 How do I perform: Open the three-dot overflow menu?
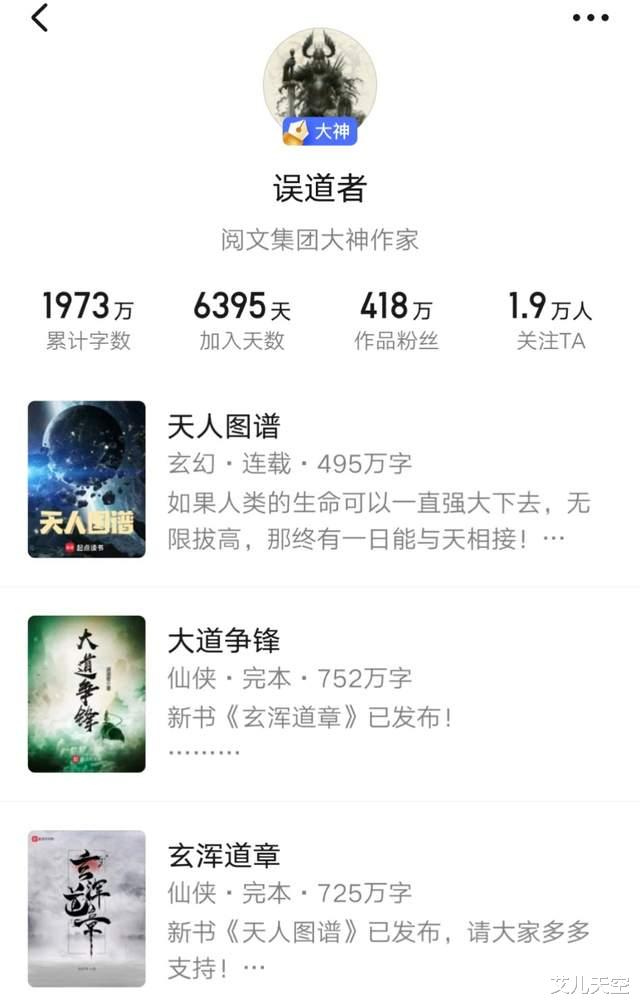(x=590, y=17)
